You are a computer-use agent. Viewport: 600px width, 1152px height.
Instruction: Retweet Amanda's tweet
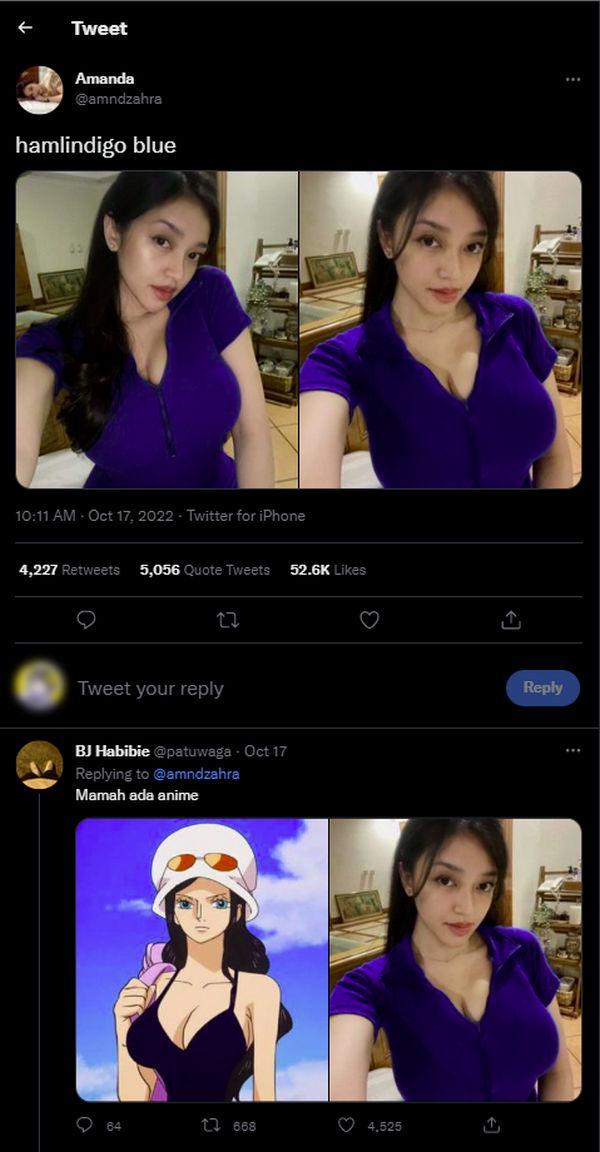tap(228, 620)
